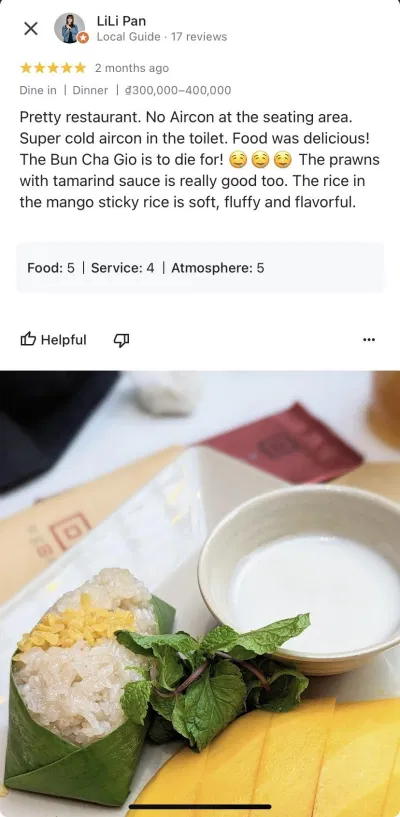The height and width of the screenshot is (817, 400).
Task: Open the mango sticky rice photo
Action: tap(200, 593)
